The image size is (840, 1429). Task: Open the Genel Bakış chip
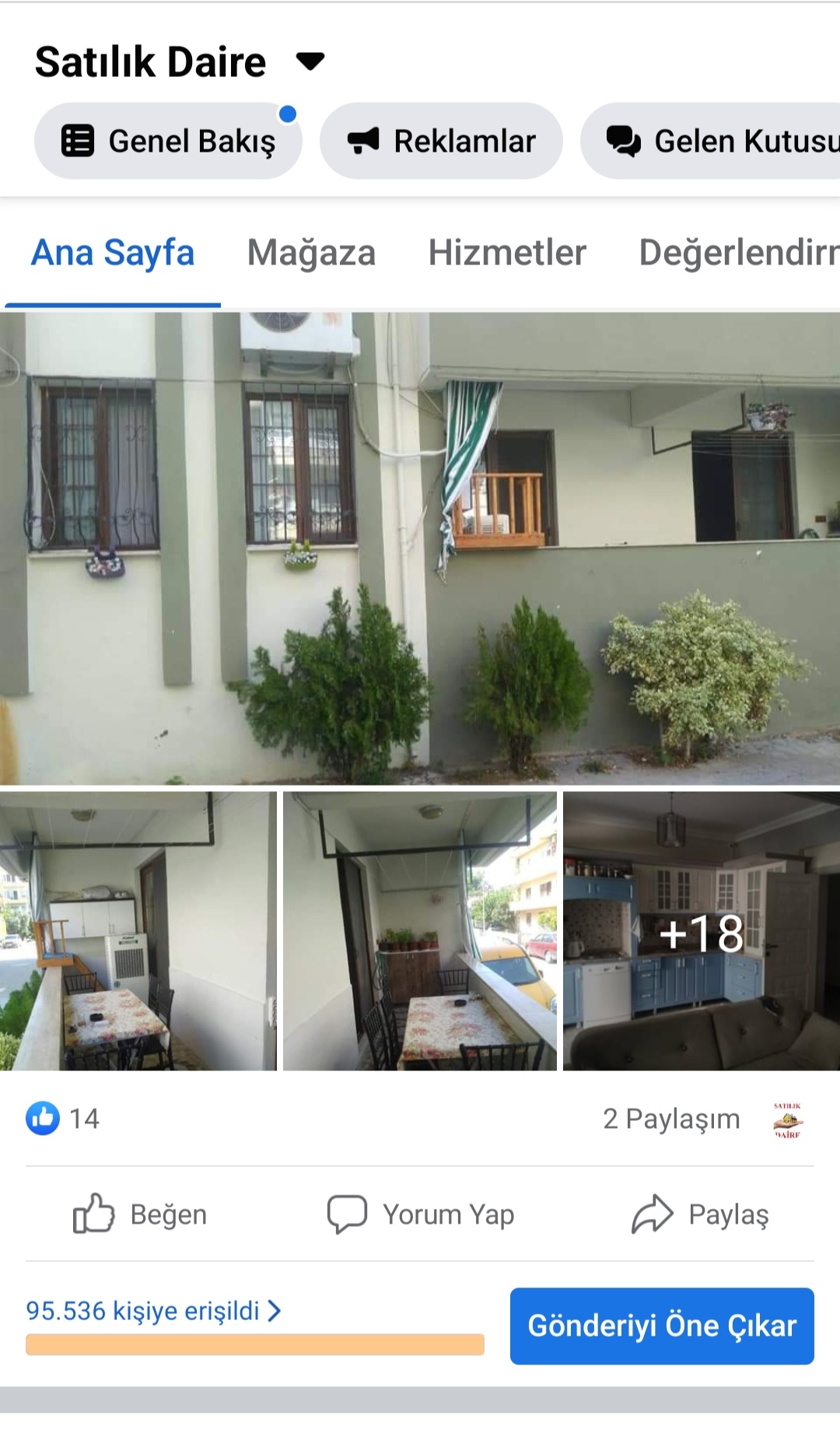(x=168, y=141)
